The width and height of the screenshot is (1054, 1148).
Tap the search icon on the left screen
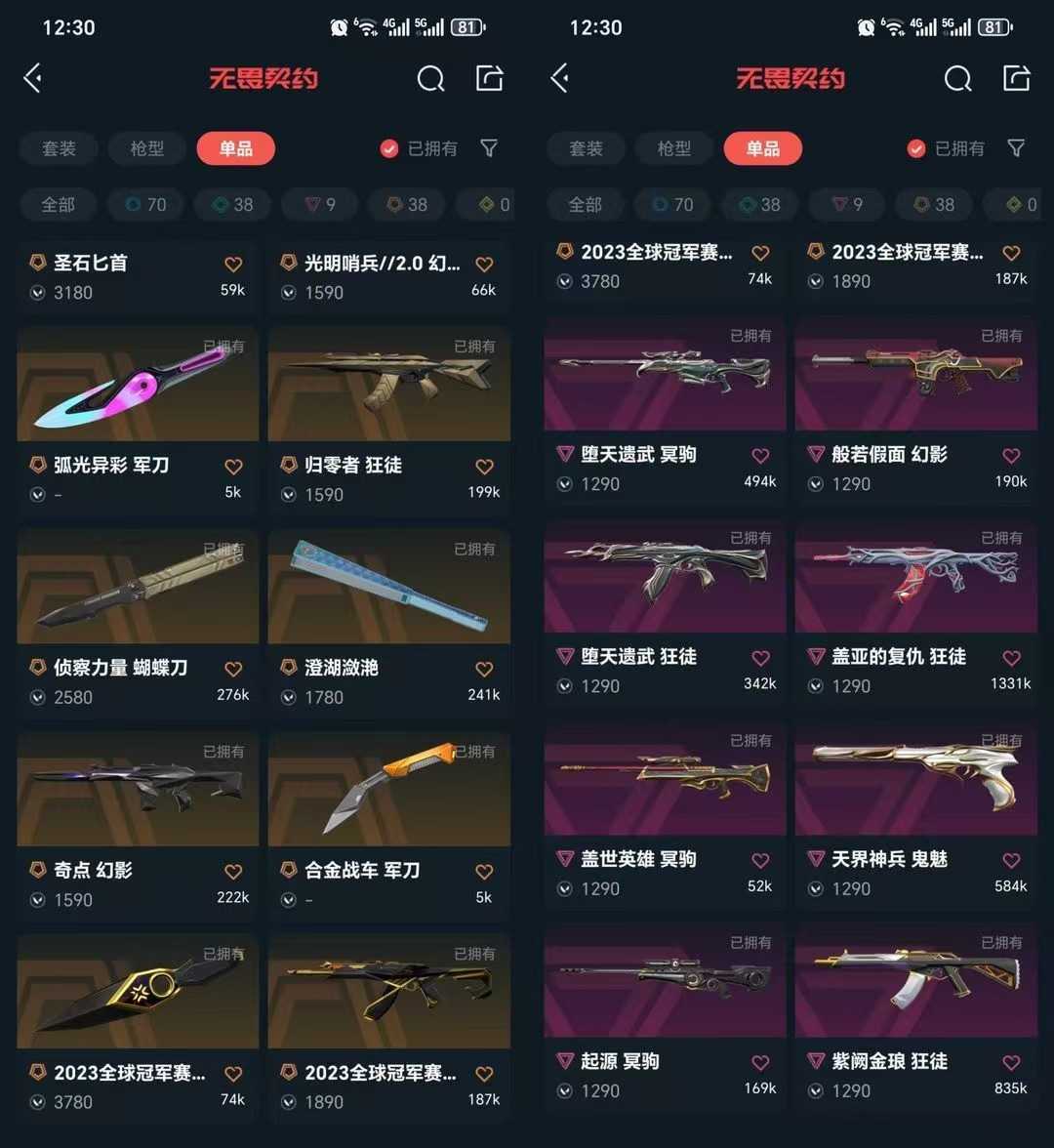[430, 79]
